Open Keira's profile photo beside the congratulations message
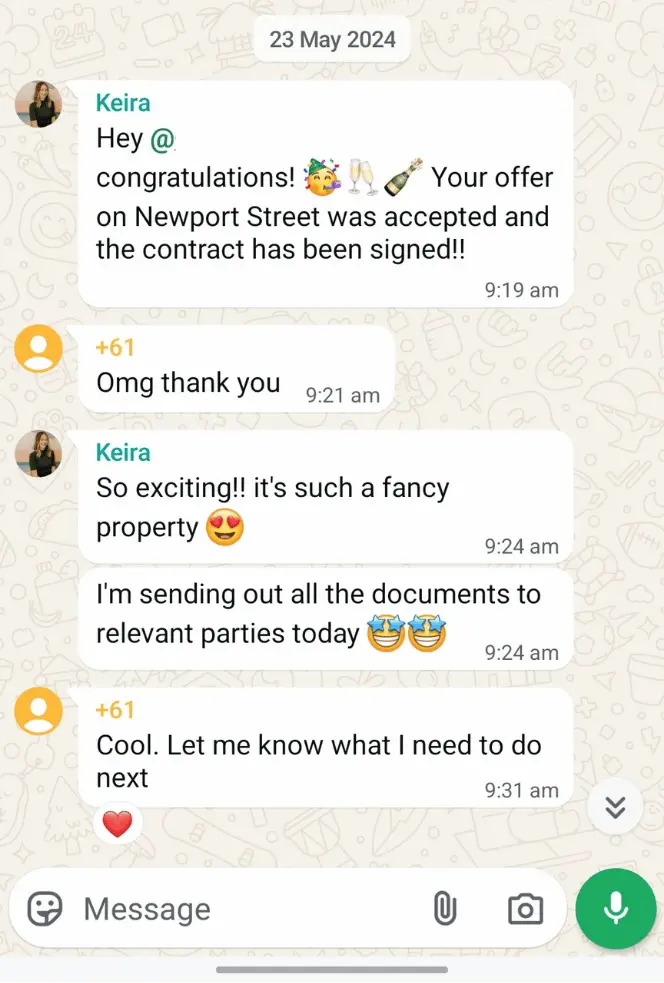Viewport: 664px width, 983px height. [x=39, y=104]
